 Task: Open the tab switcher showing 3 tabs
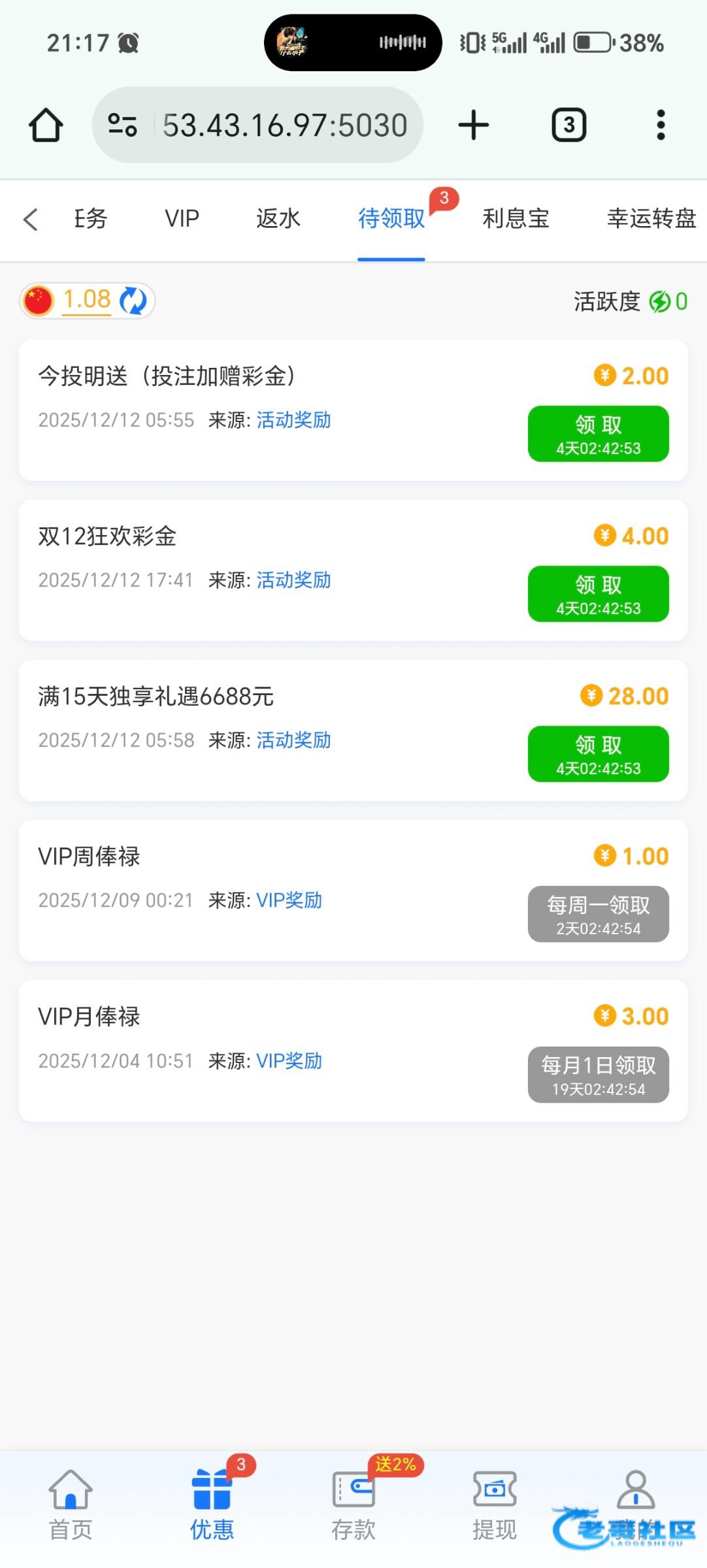click(x=568, y=125)
